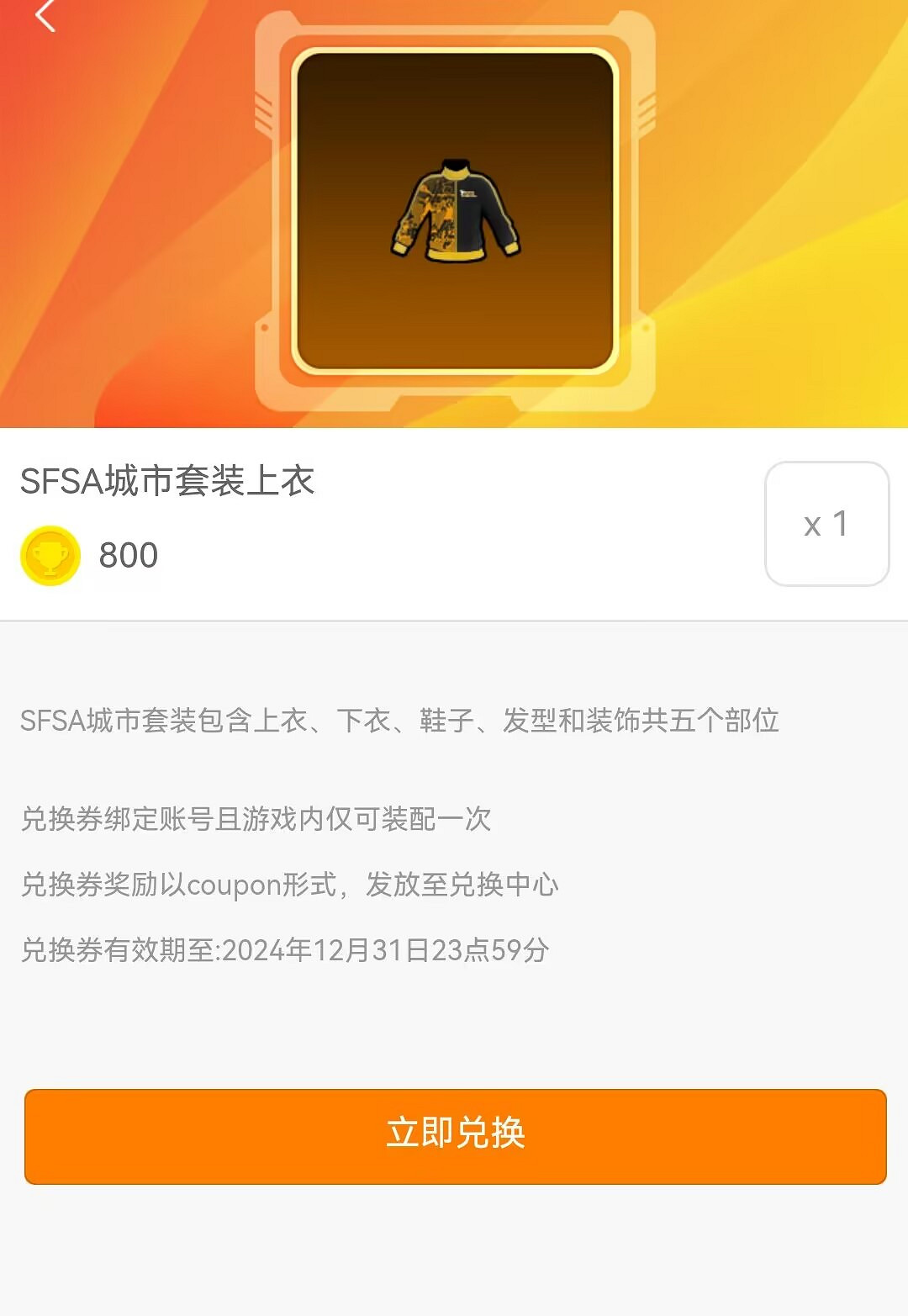Click the gold trophy coin icon

pos(49,555)
